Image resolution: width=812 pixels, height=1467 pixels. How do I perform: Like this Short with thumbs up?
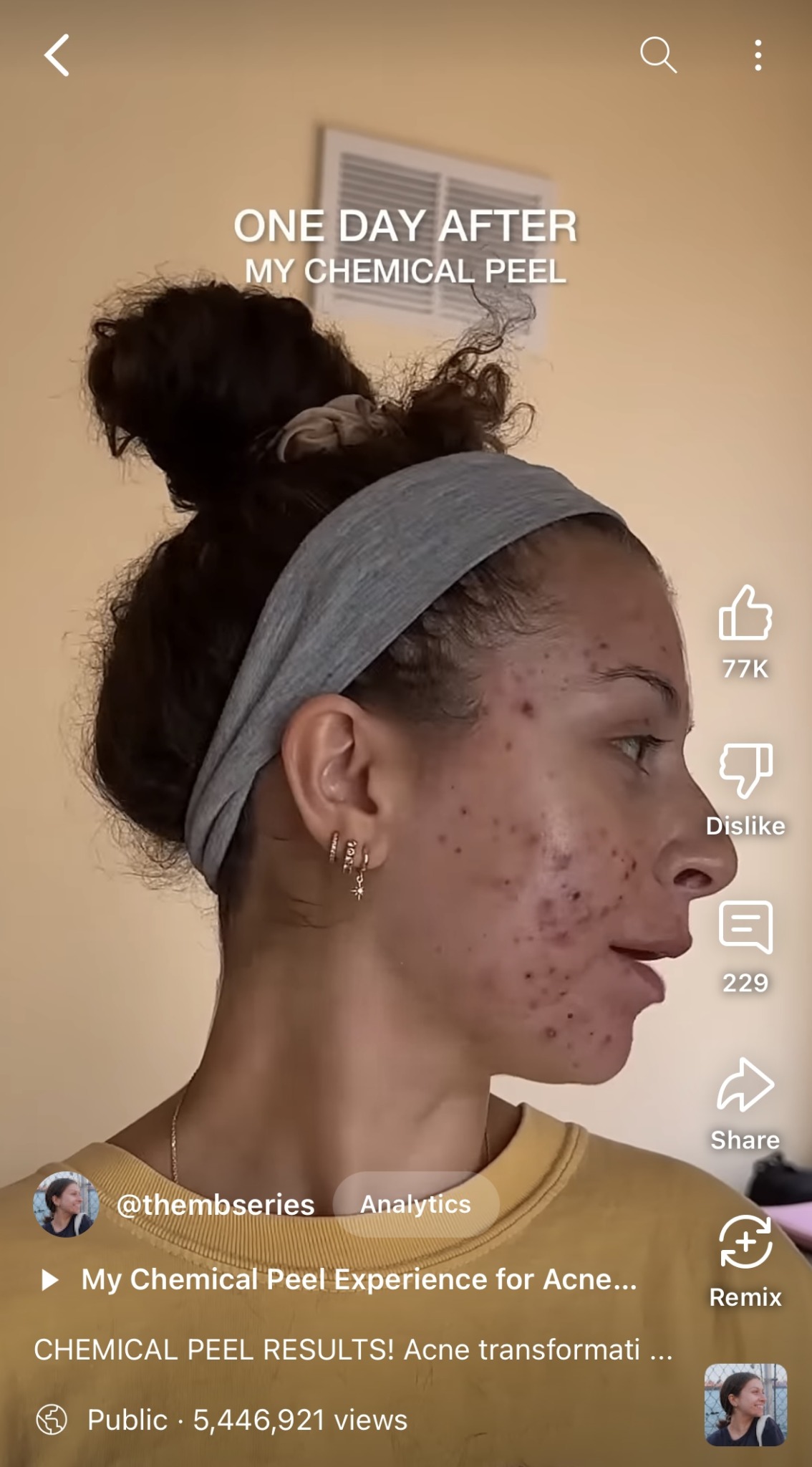tap(745, 614)
